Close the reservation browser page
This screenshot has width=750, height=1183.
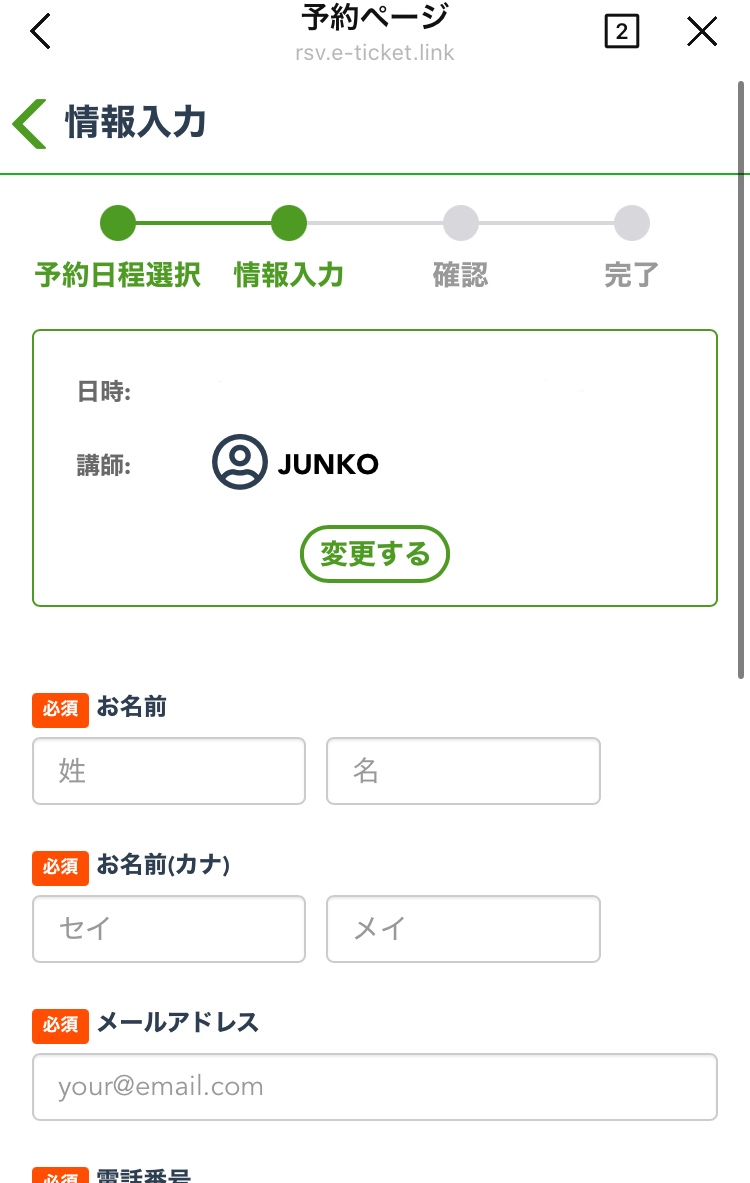pos(702,32)
